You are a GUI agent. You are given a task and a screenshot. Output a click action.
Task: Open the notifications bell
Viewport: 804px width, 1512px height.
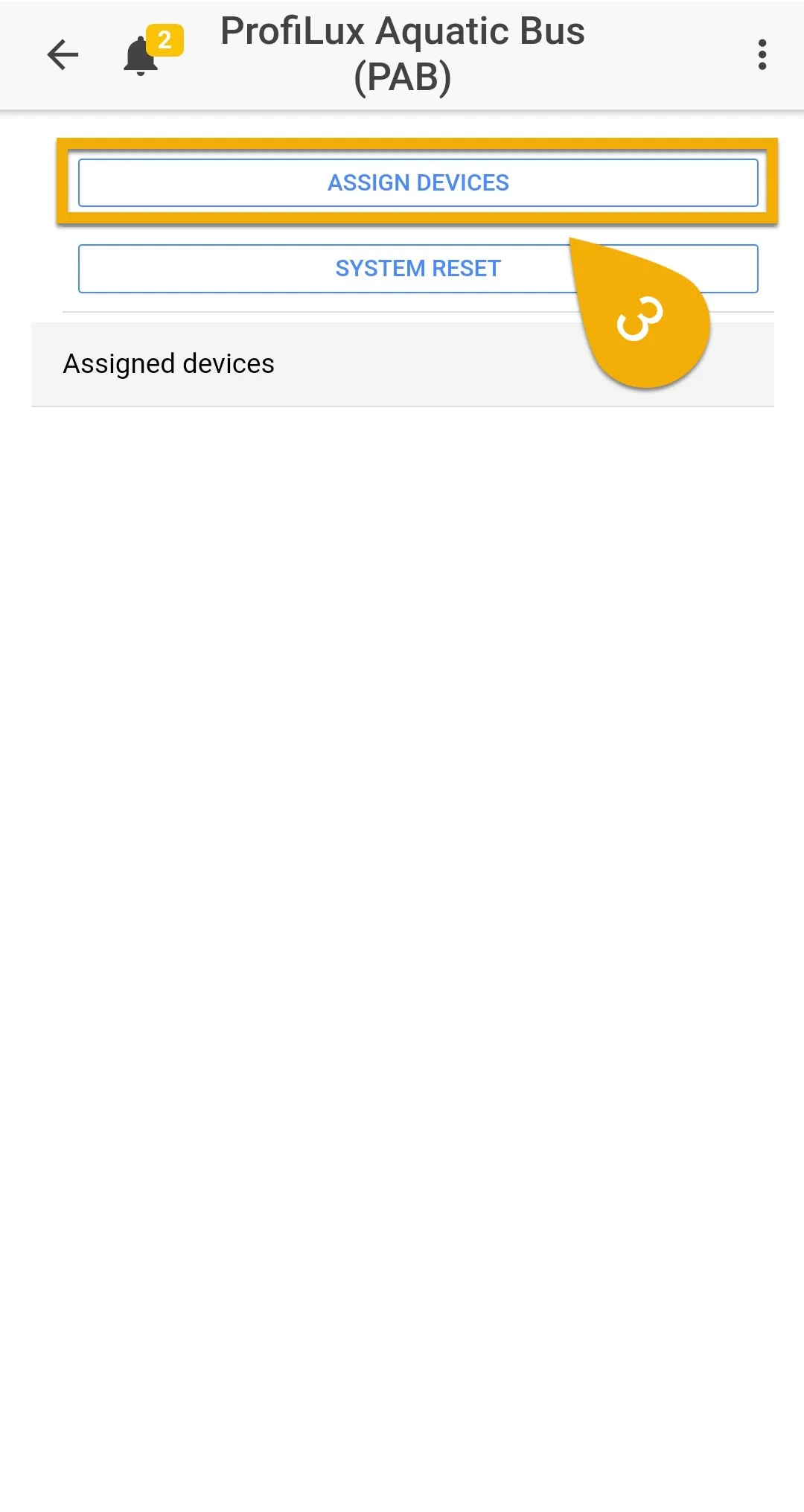tap(141, 56)
